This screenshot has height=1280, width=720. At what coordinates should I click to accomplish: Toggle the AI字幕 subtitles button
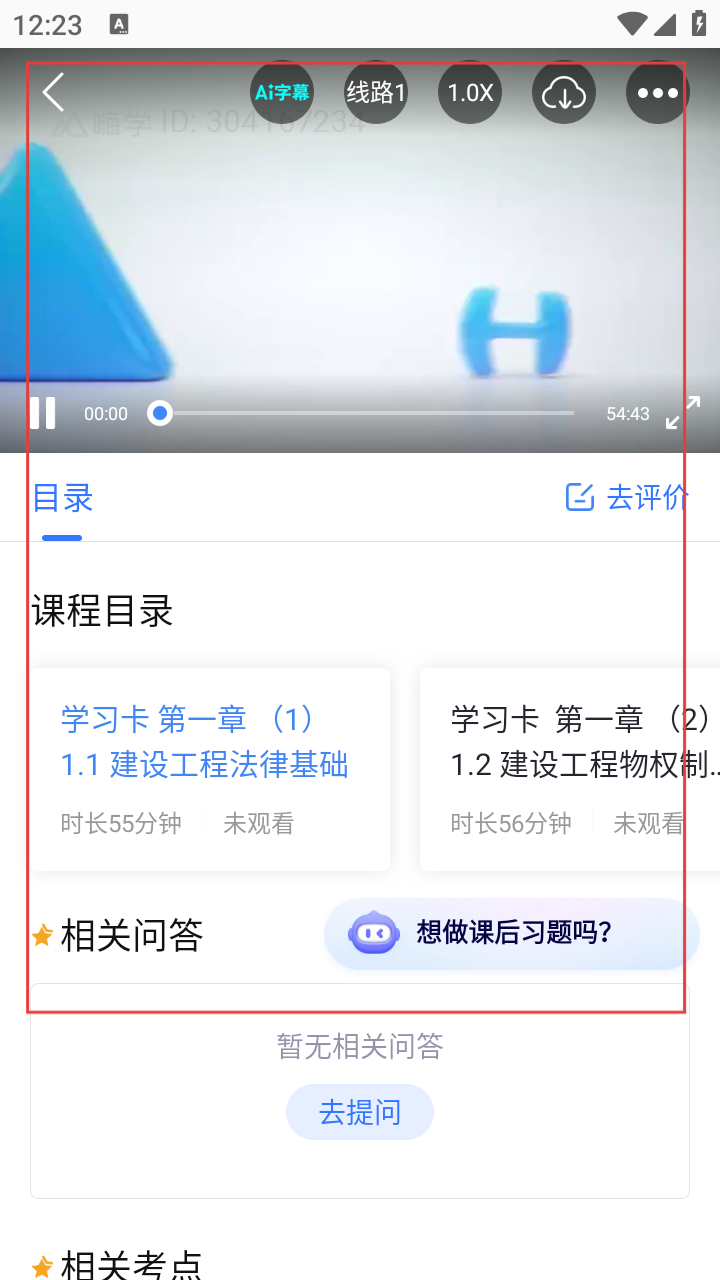click(282, 93)
